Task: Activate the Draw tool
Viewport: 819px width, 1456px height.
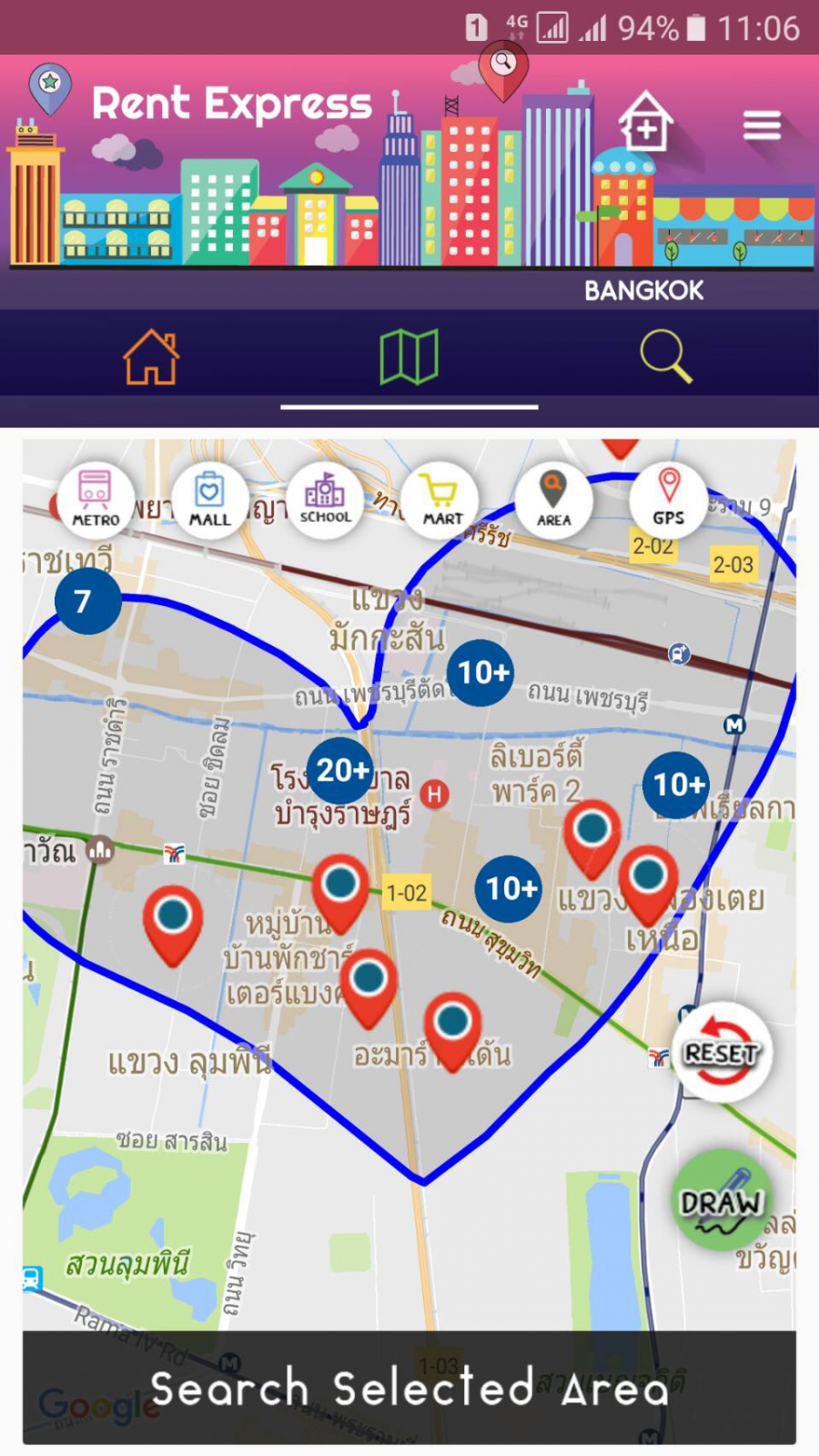Action: (x=722, y=1200)
